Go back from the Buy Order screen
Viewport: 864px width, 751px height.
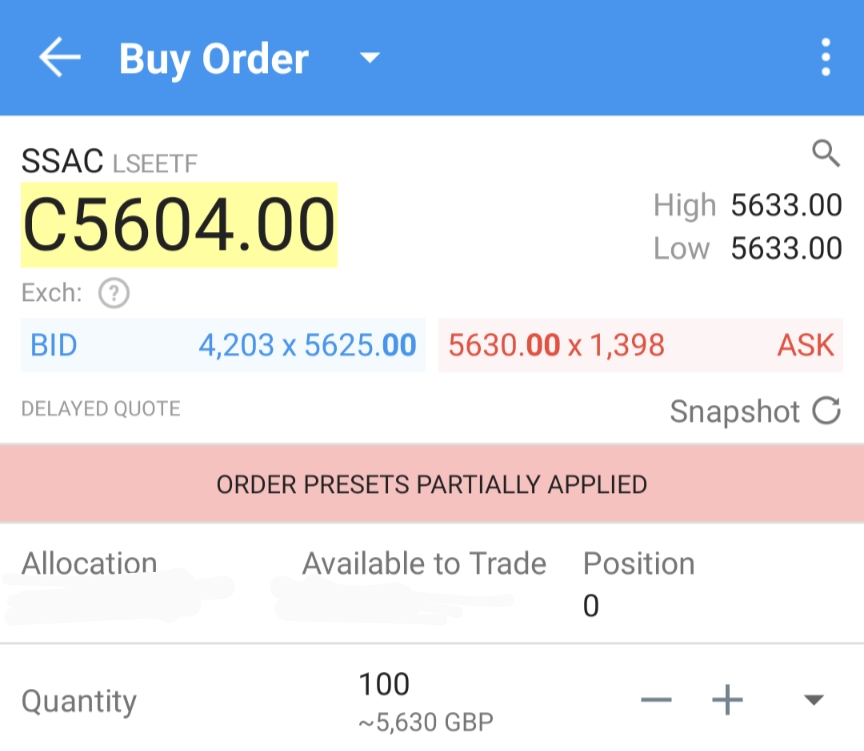(59, 58)
